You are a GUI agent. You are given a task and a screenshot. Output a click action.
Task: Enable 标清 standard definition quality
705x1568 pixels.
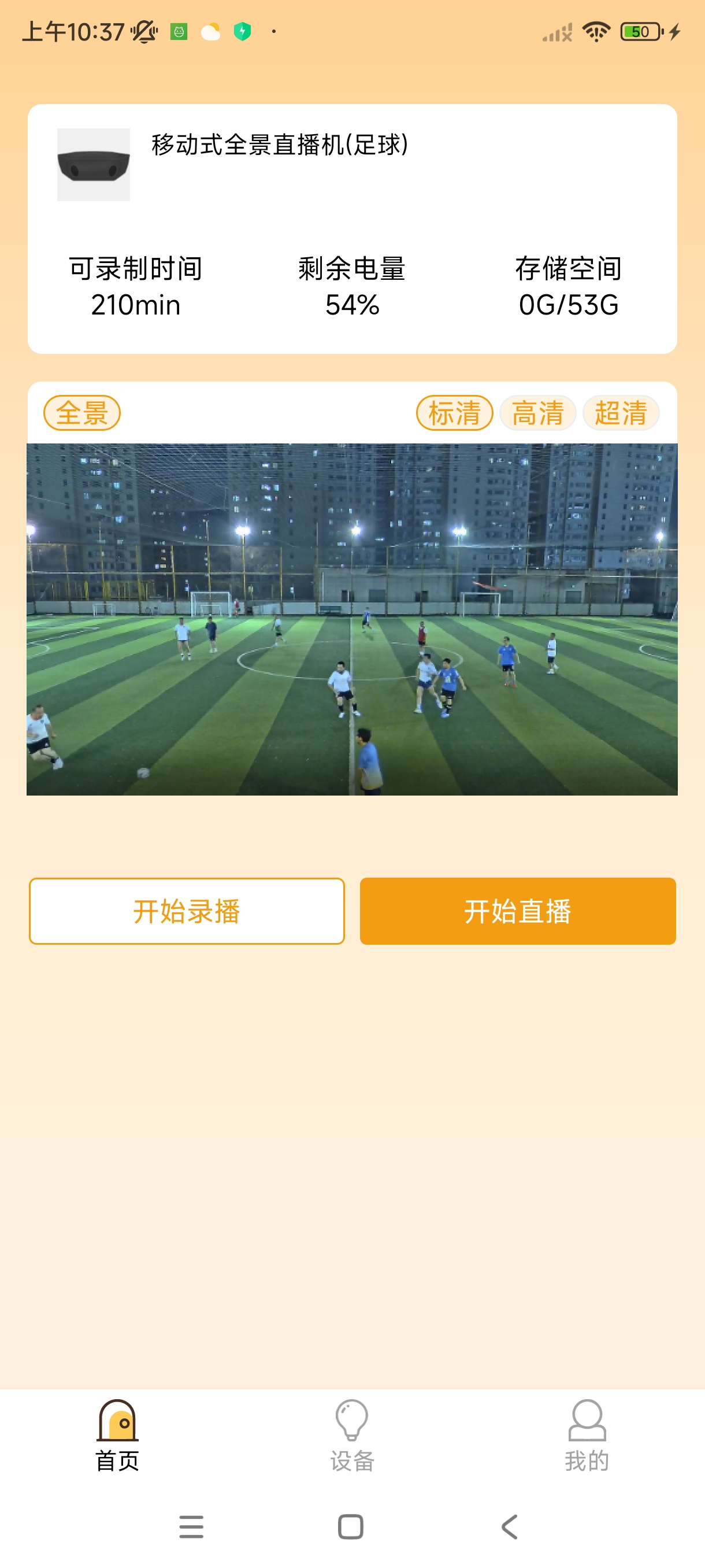tap(455, 413)
